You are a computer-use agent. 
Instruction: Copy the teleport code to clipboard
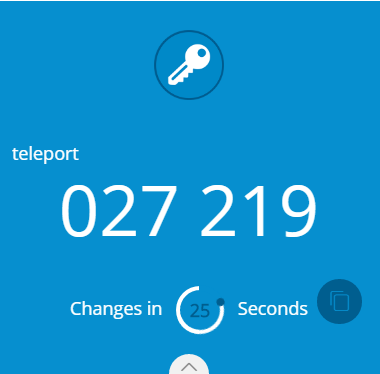(x=339, y=301)
